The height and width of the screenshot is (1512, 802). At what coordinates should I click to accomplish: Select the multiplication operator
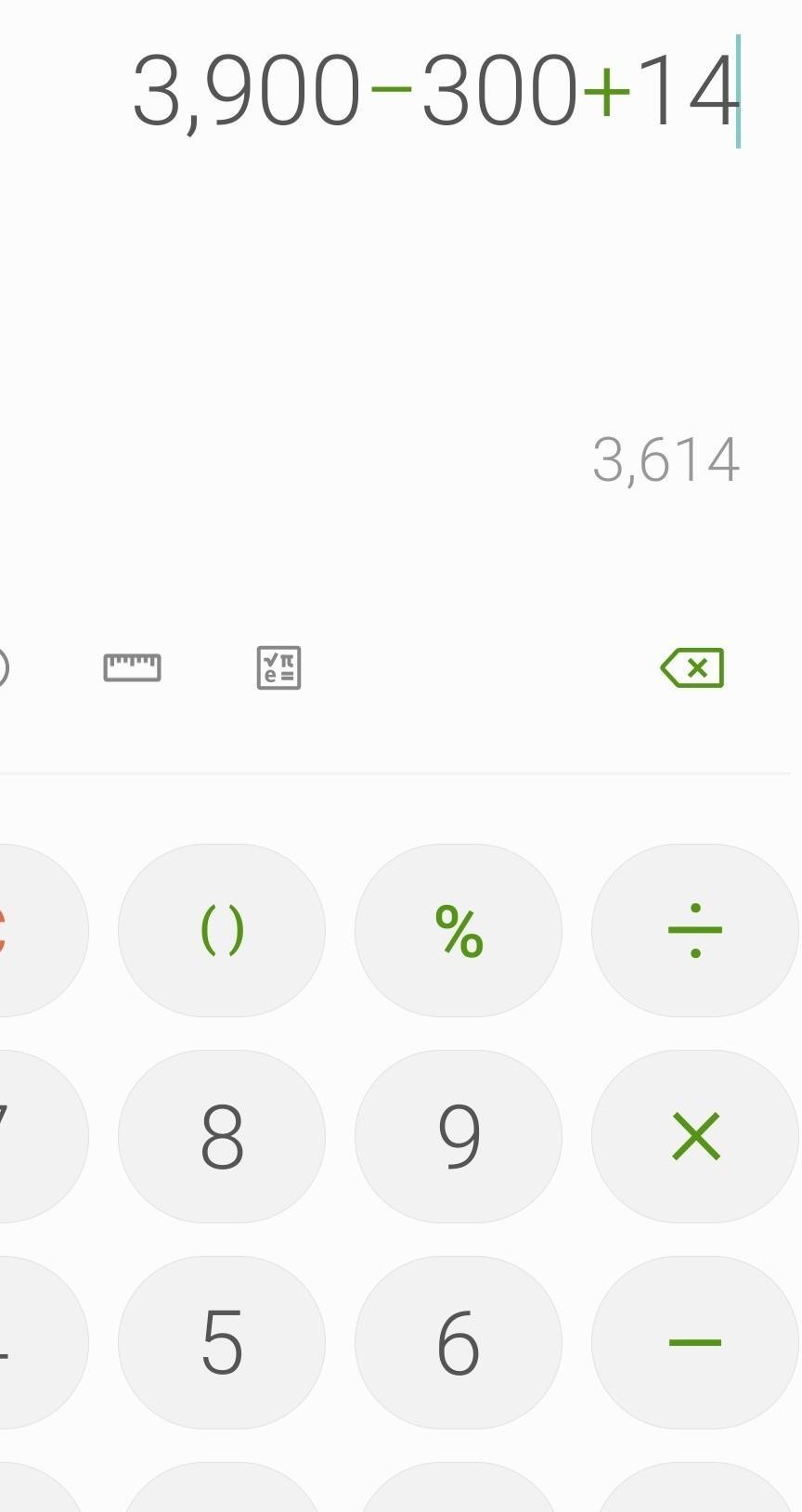695,1136
